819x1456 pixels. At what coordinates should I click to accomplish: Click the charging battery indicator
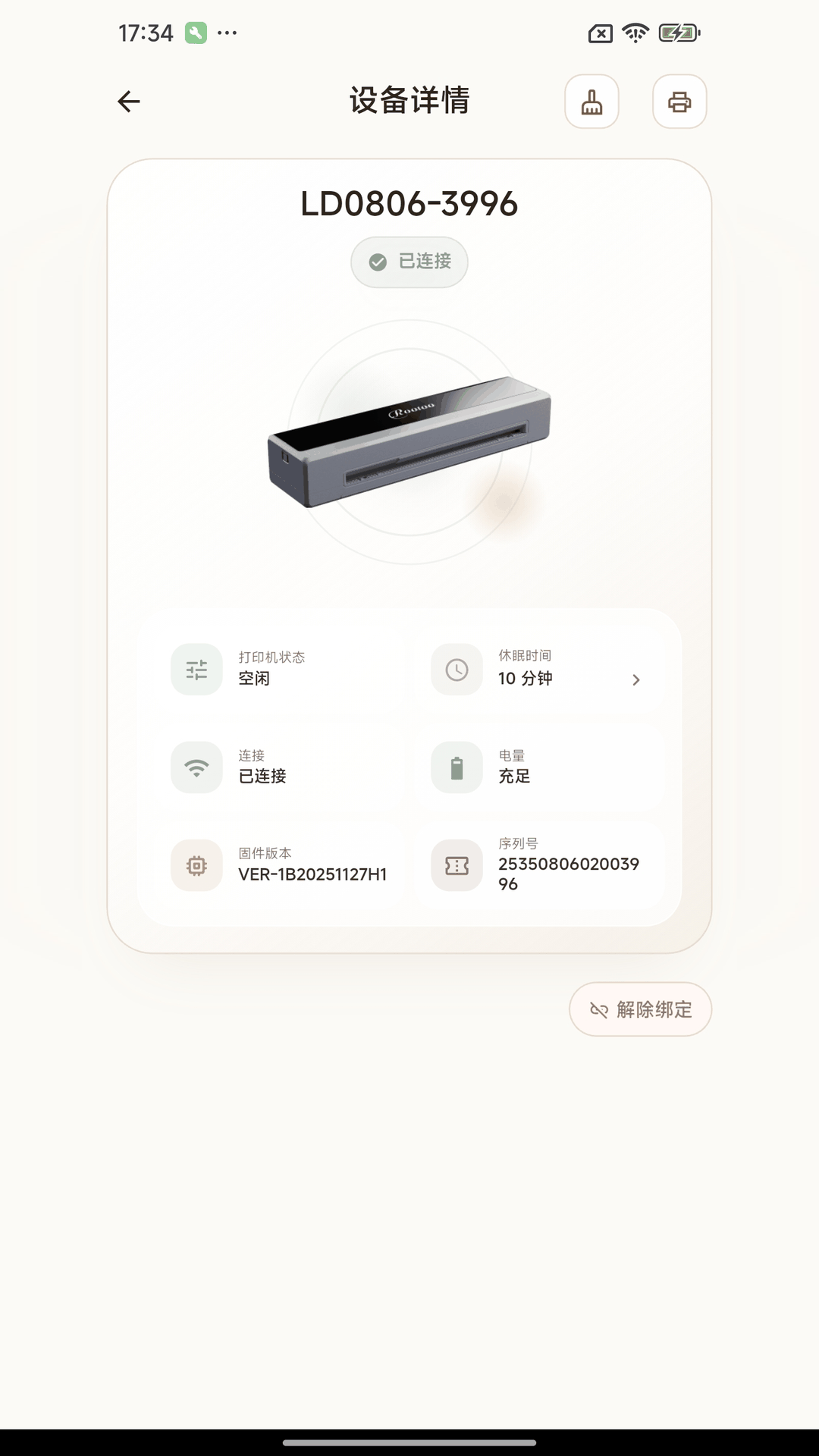coord(677,32)
